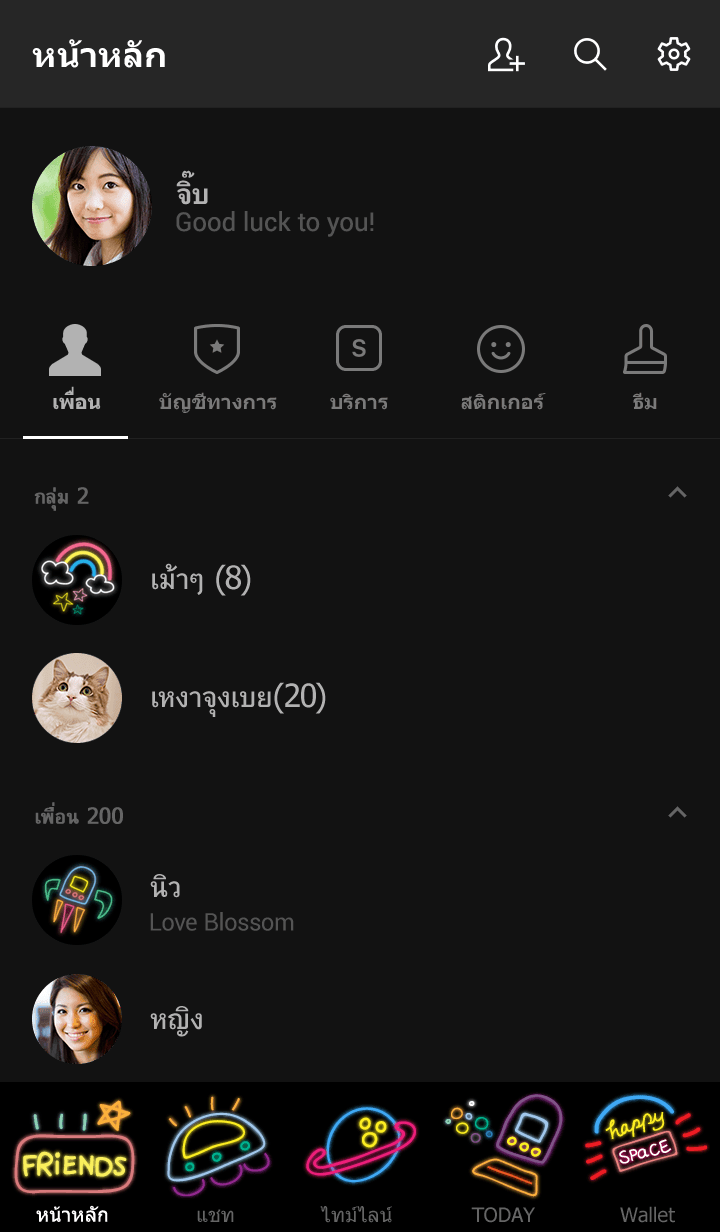
Task: Open the Wallet tab
Action: [x=647, y=1158]
